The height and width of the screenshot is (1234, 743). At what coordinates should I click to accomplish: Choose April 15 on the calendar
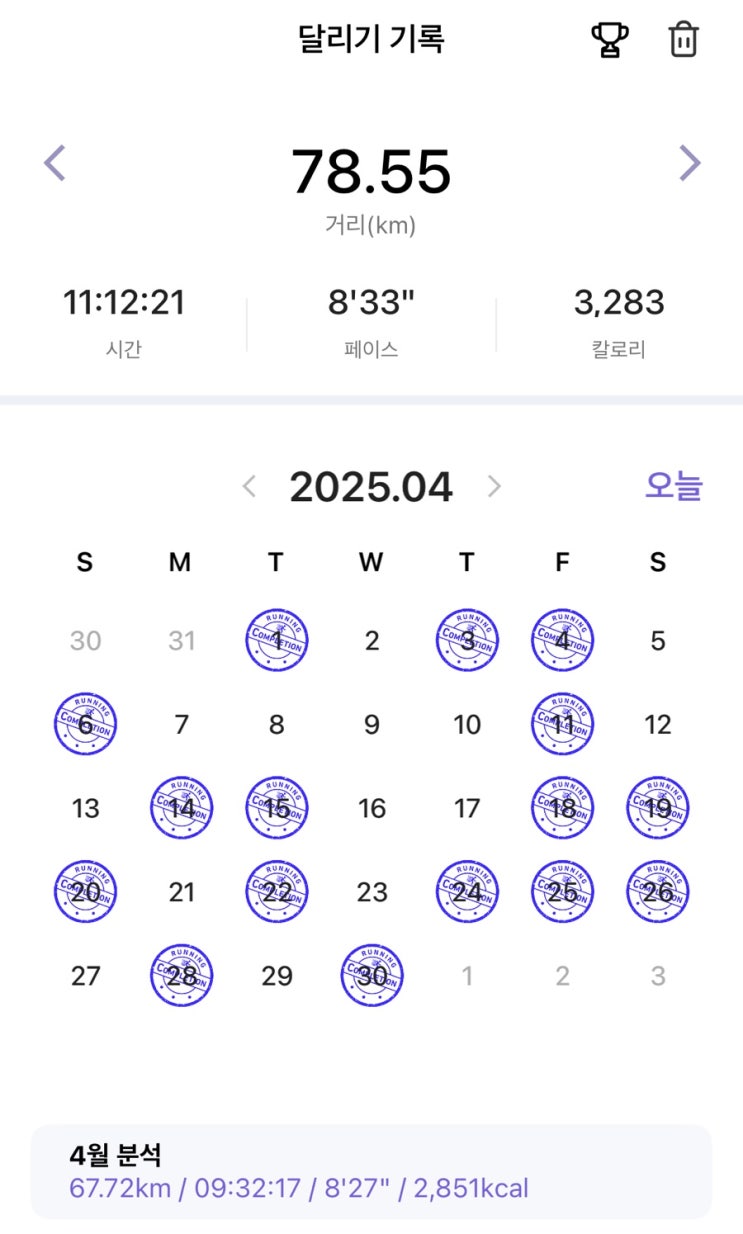(x=277, y=808)
